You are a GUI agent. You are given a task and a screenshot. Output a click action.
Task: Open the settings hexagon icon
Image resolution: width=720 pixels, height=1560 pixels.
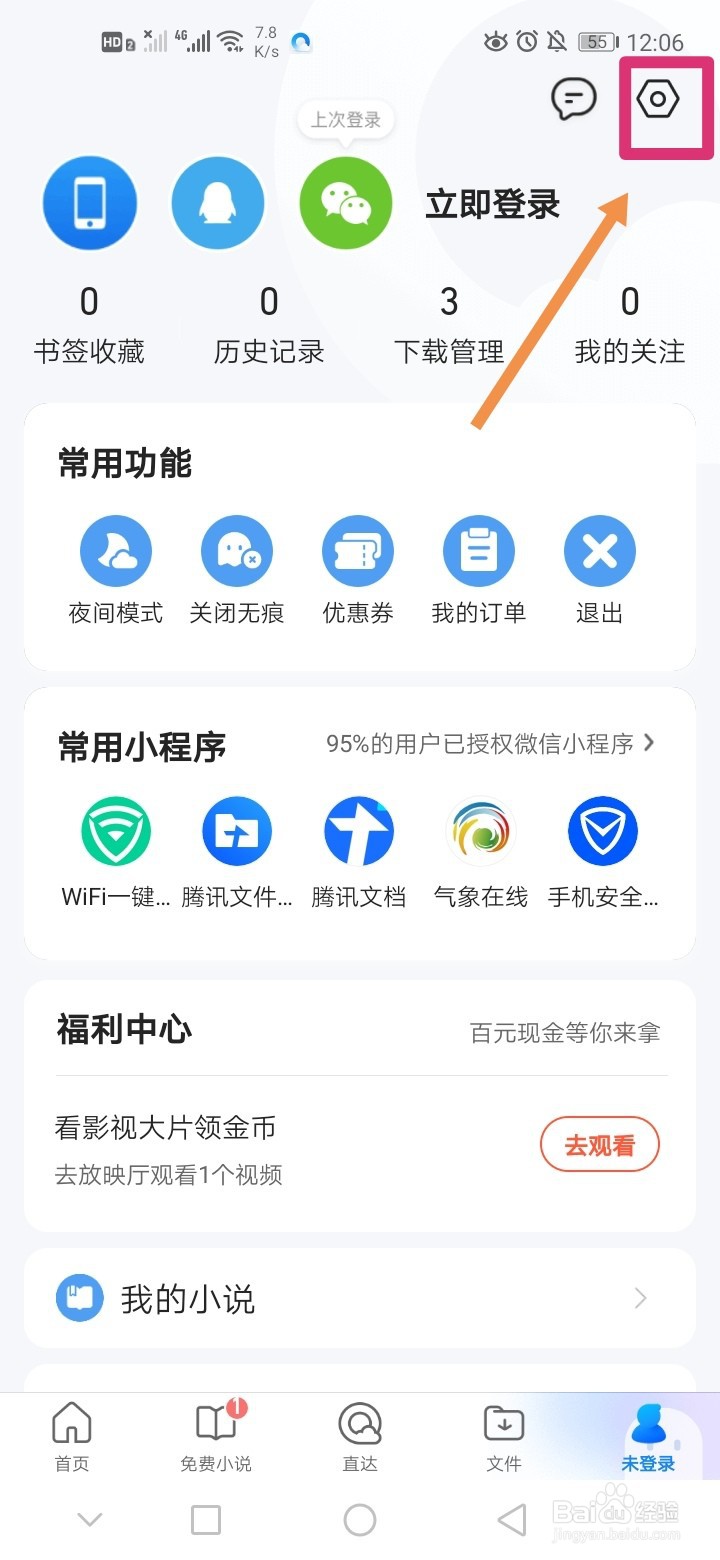(x=658, y=100)
